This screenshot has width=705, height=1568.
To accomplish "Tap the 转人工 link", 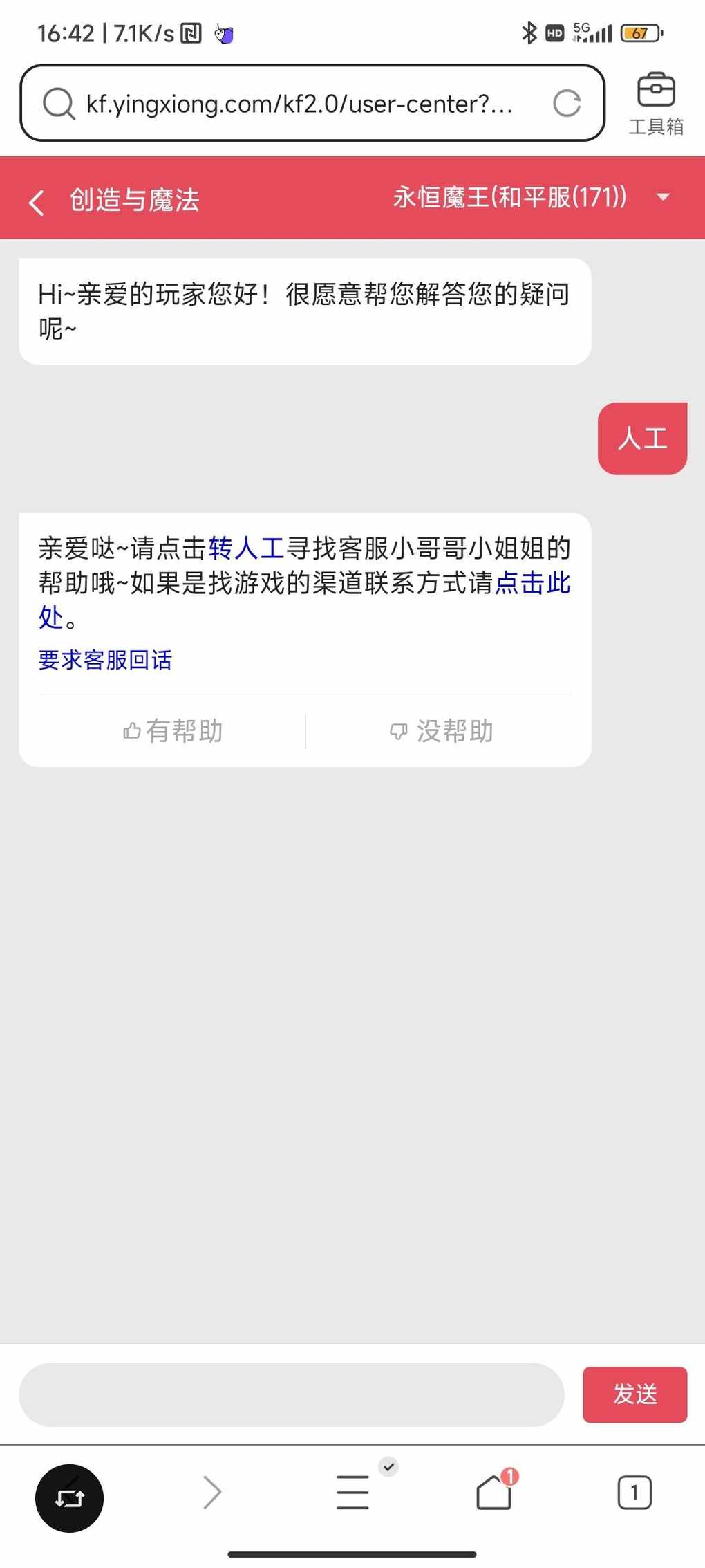I will tap(247, 548).
